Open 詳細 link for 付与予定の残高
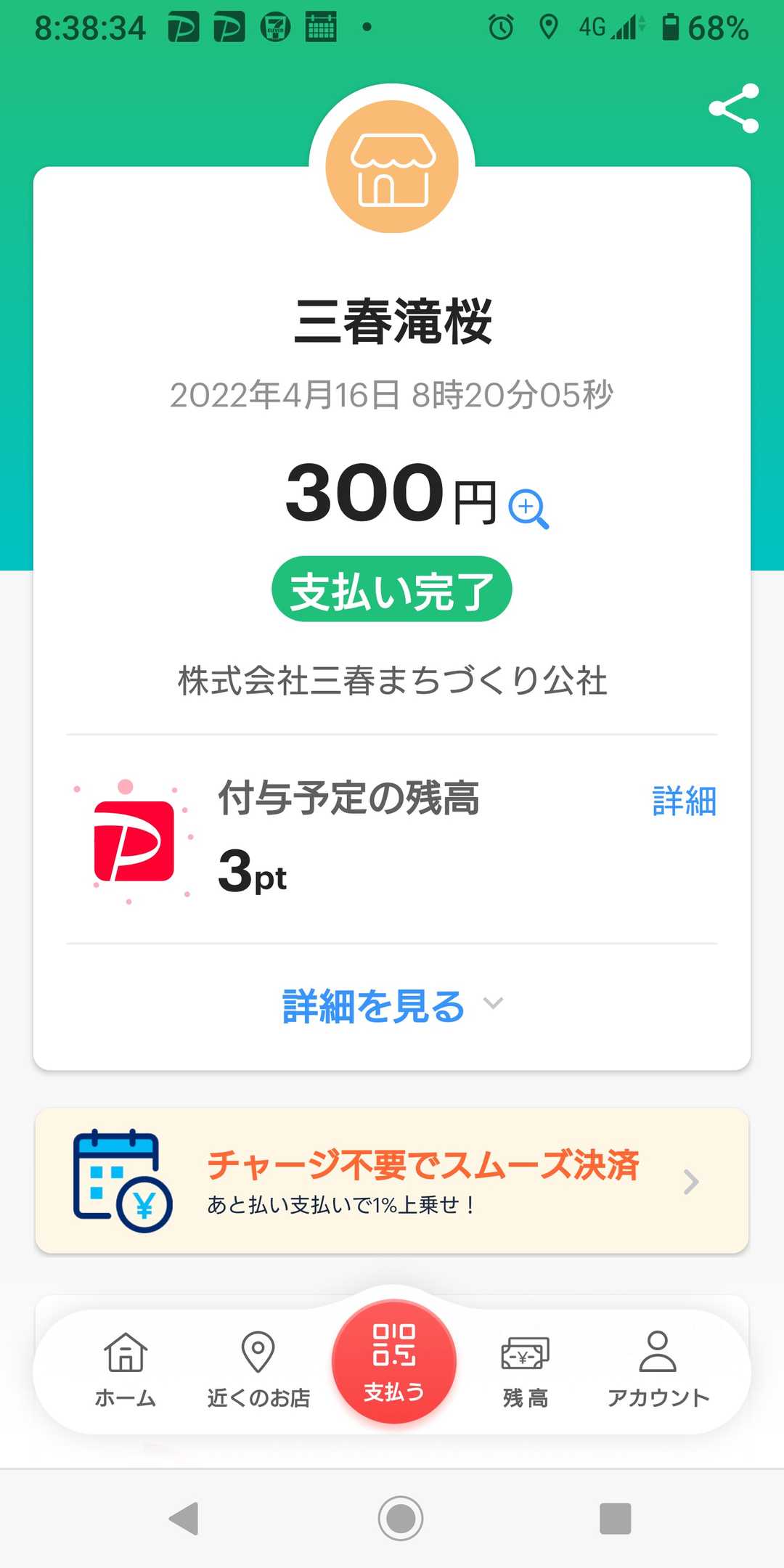The width and height of the screenshot is (784, 1568). [x=684, y=801]
